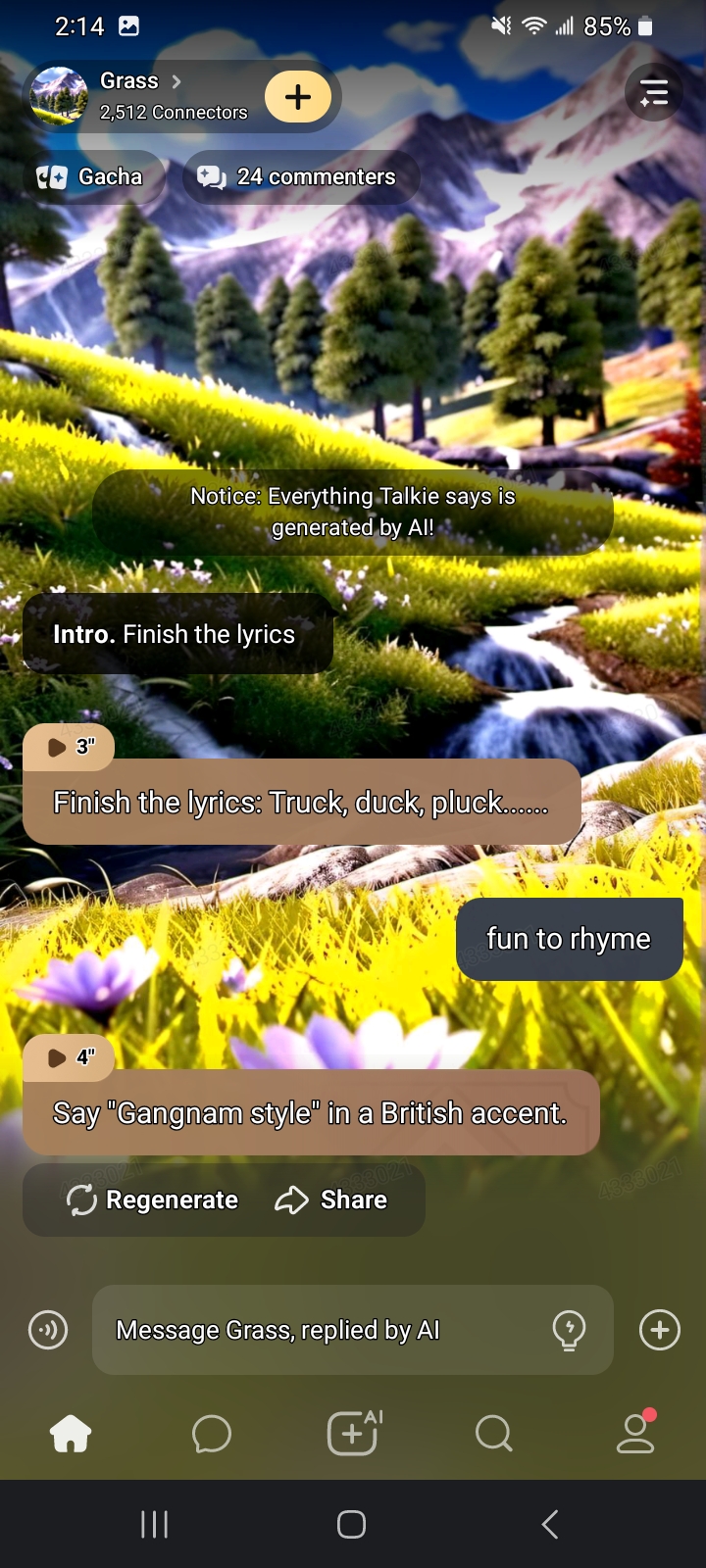Viewport: 706px width, 1568px height.
Task: Tap the yellow plus connect button
Action: 298,96
